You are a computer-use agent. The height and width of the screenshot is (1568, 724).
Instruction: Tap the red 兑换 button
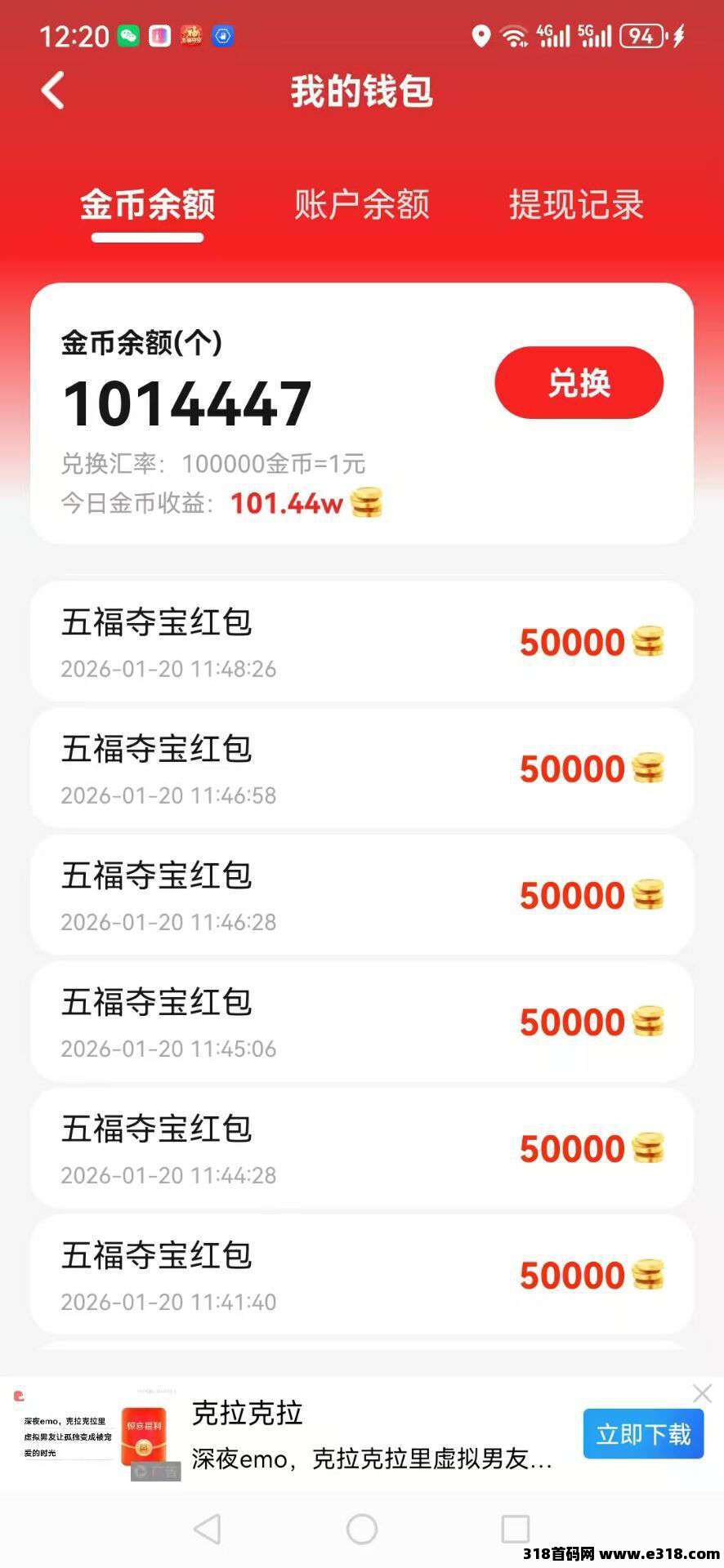tap(579, 383)
